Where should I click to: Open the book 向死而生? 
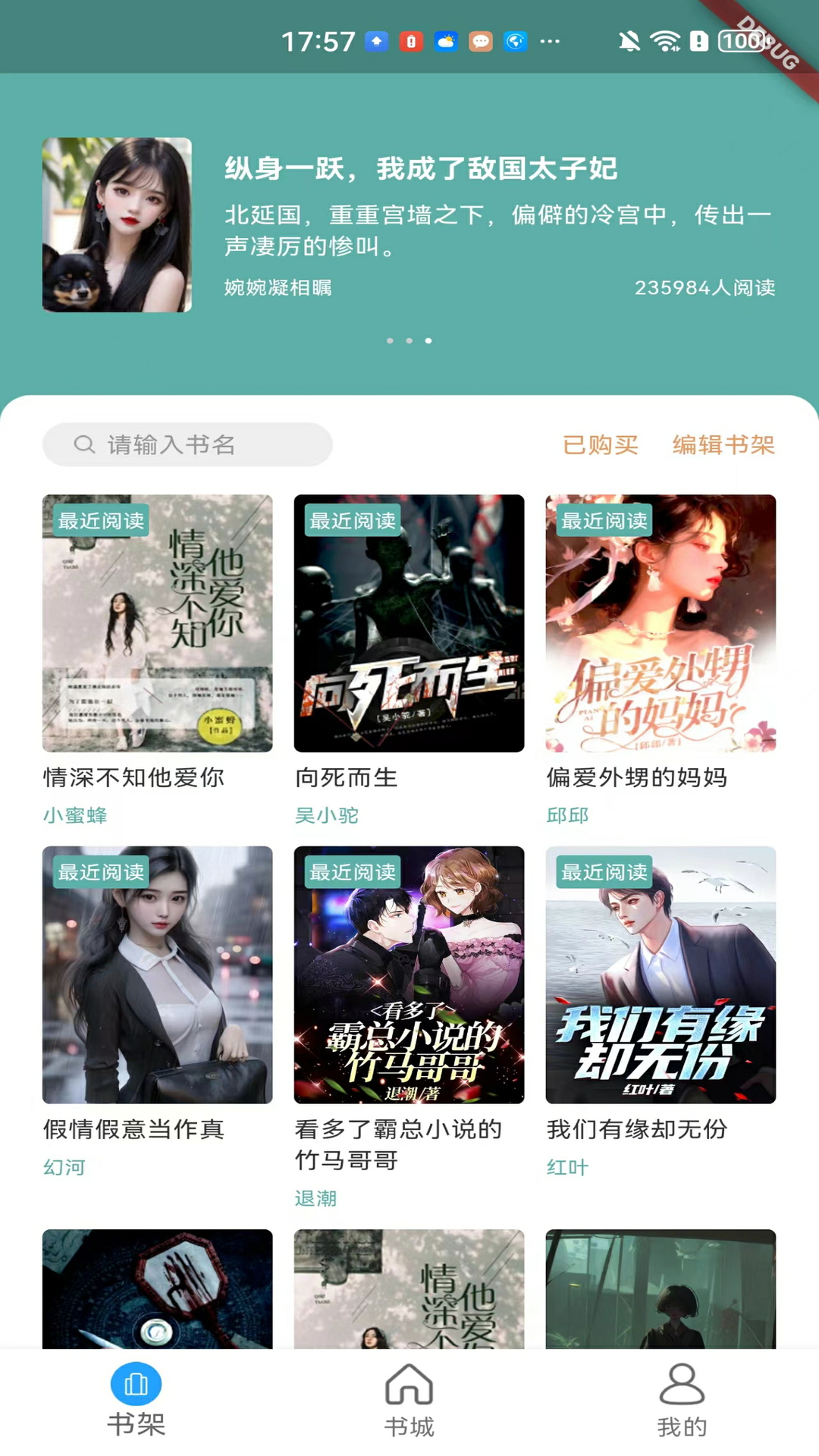click(409, 623)
